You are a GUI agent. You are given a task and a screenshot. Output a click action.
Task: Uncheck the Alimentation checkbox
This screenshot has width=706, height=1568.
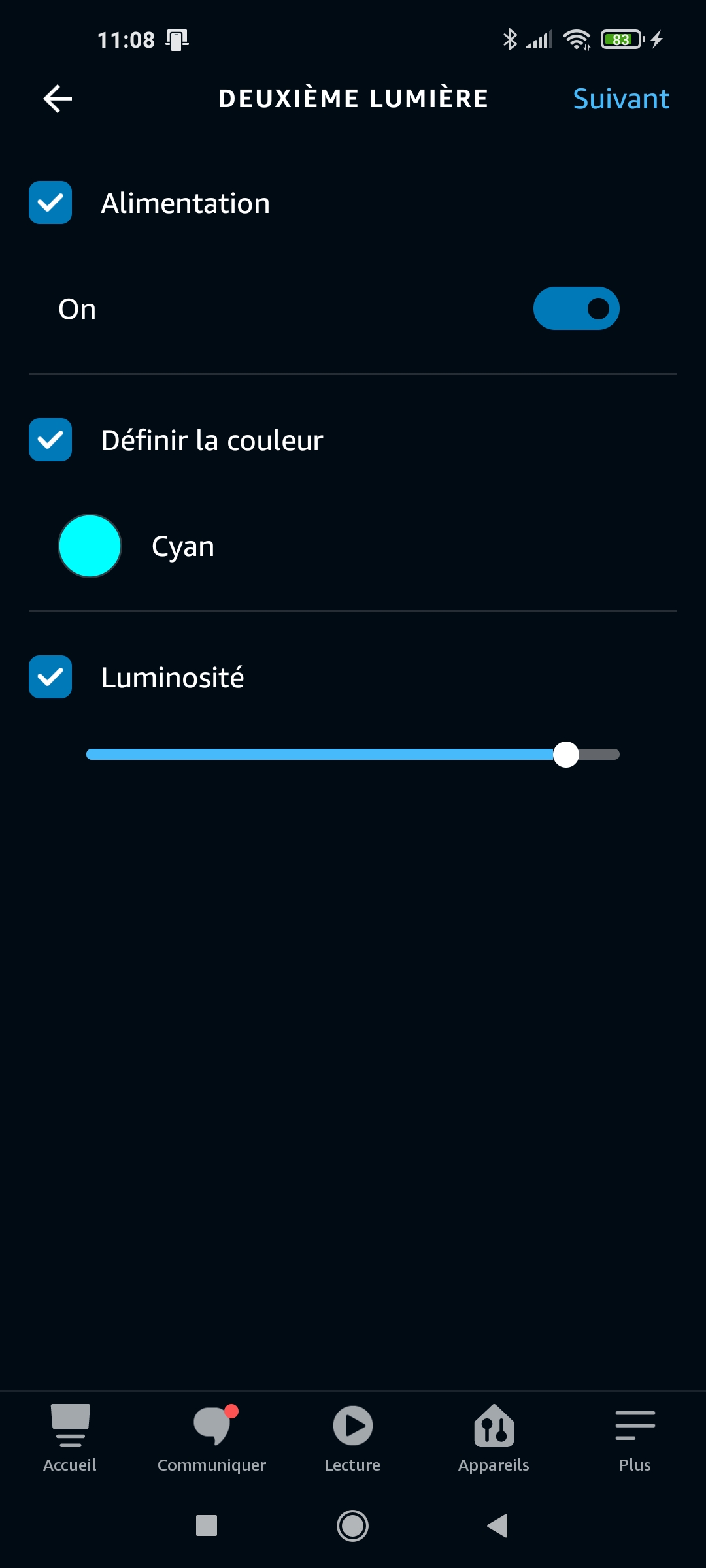pos(50,203)
